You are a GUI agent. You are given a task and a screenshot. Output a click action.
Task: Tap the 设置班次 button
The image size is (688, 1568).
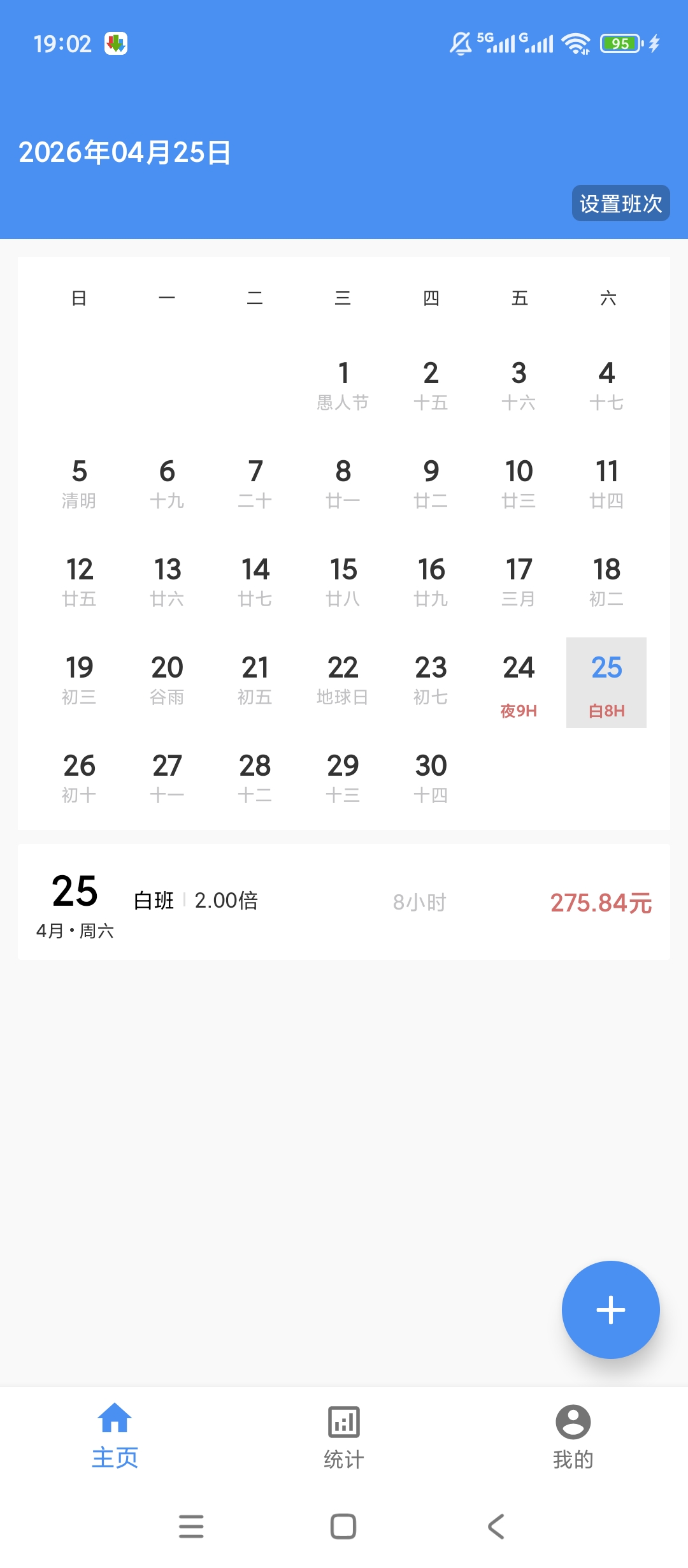[x=620, y=203]
